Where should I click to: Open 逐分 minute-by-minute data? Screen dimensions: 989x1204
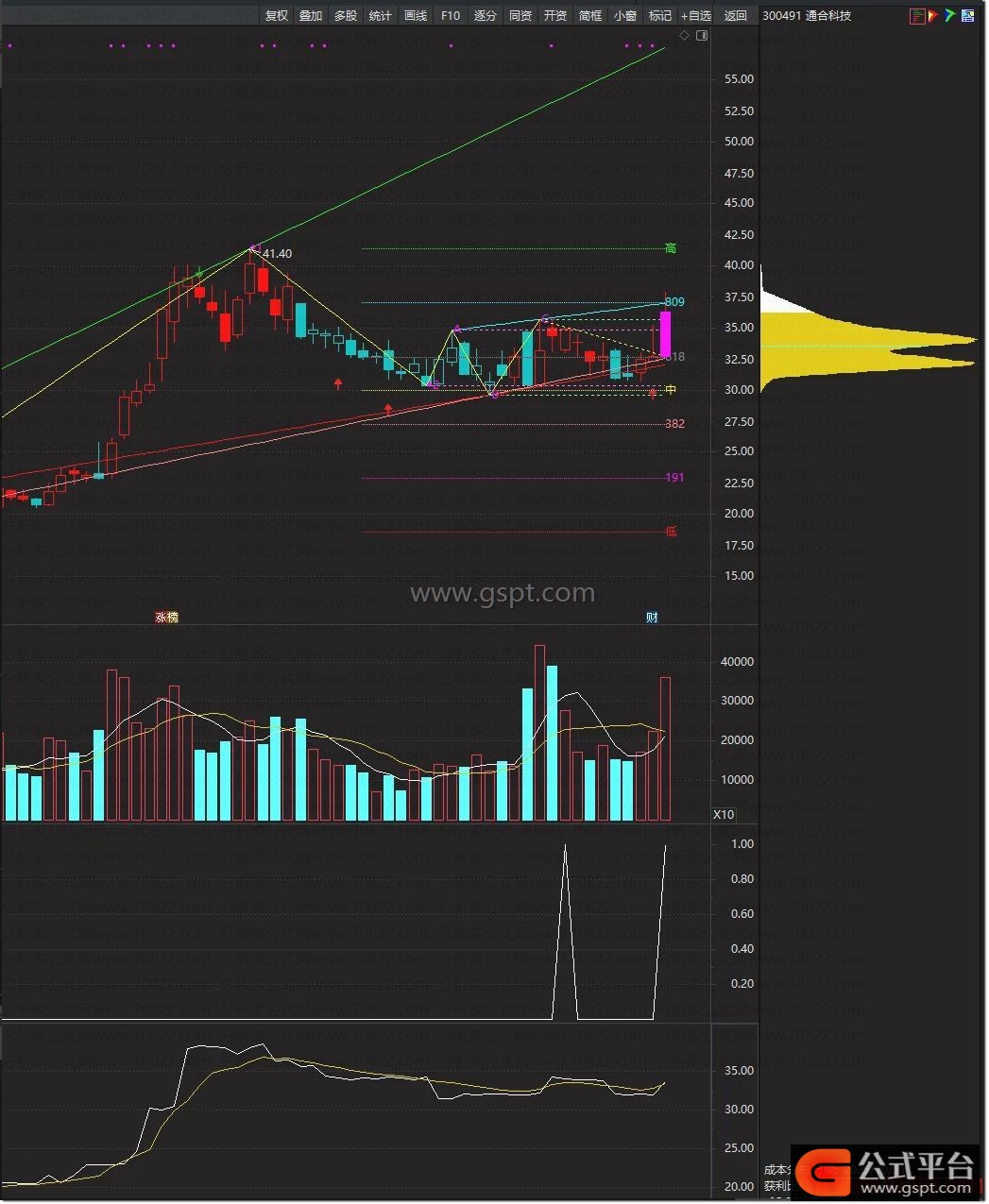tap(486, 15)
